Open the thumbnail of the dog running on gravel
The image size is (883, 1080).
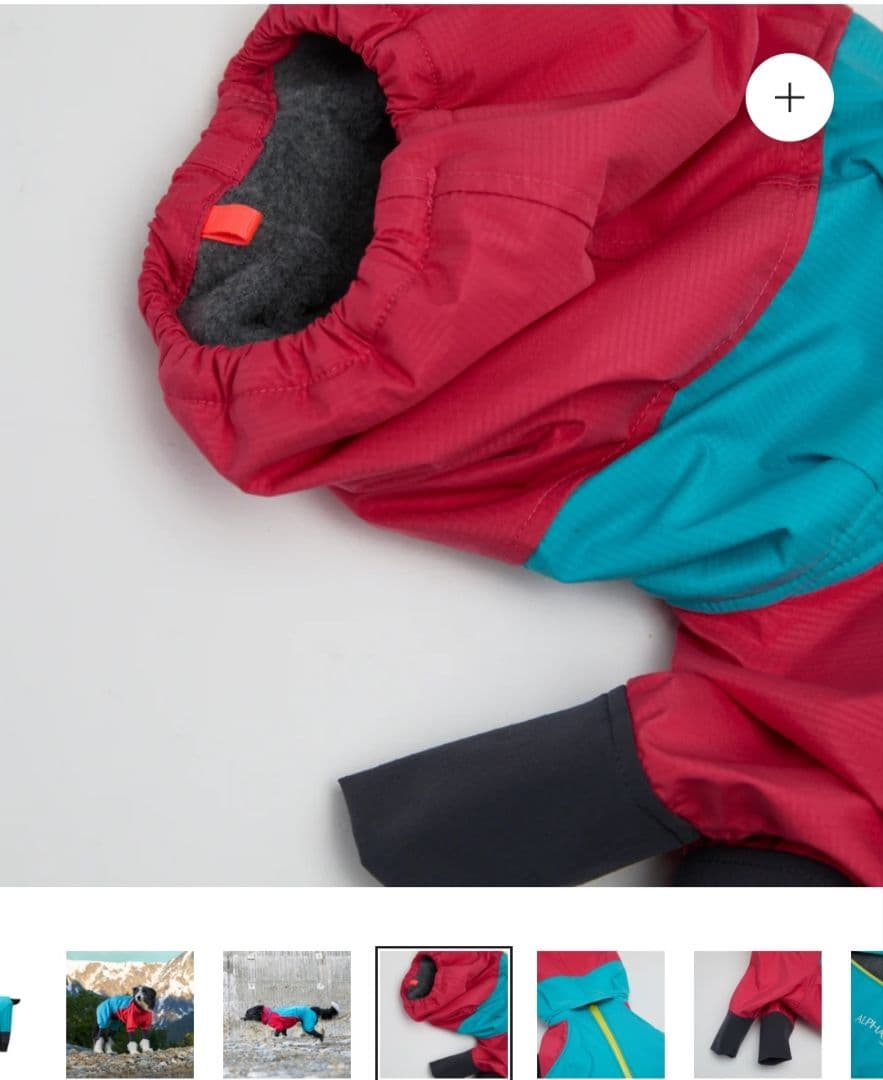287,1013
